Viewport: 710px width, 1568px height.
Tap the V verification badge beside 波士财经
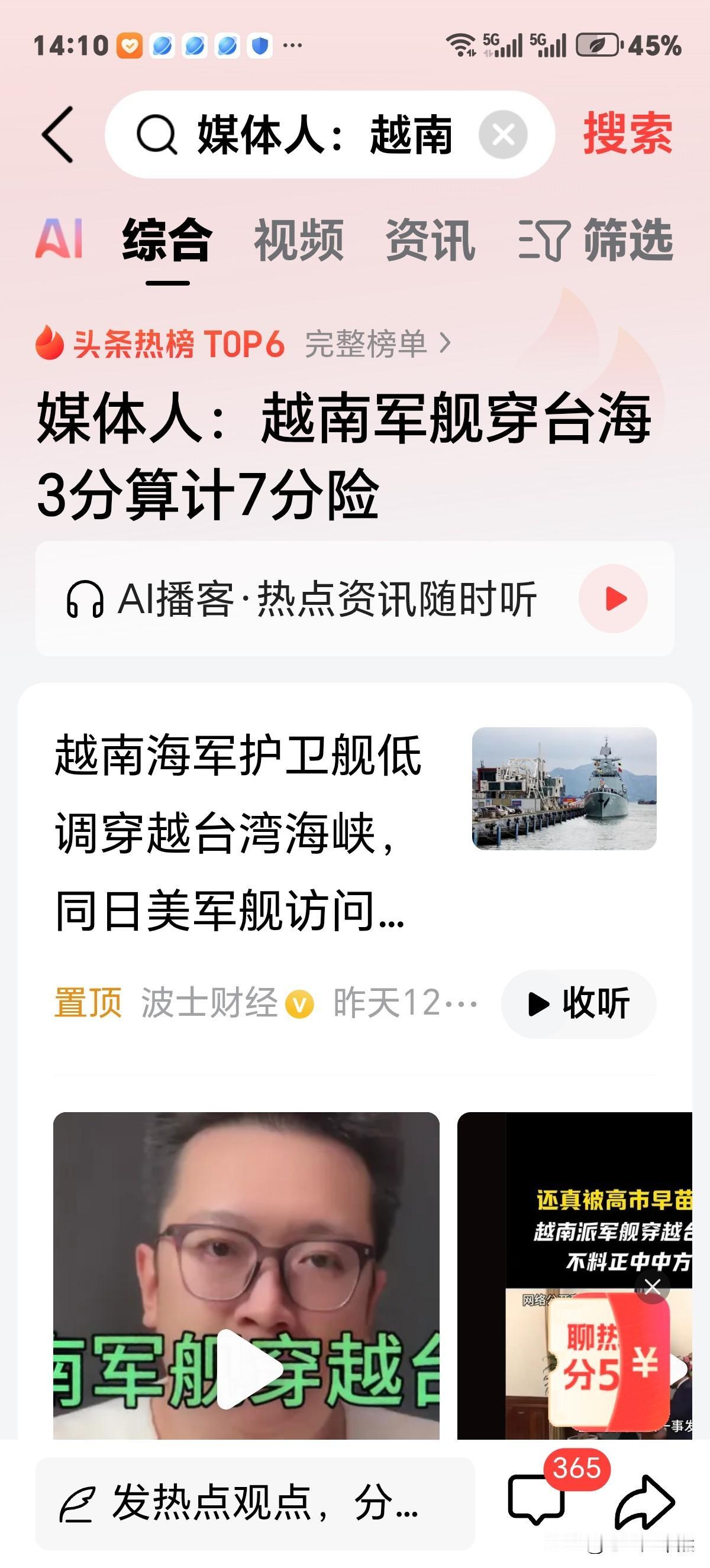298,1005
